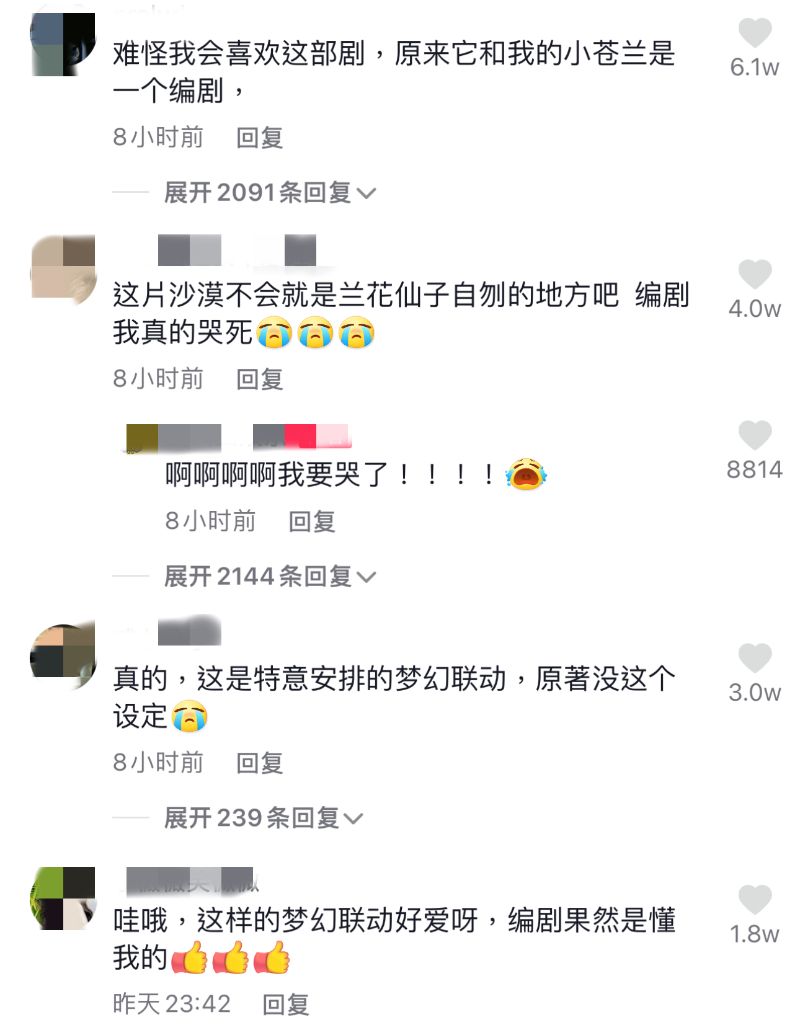Viewport: 800px width, 1025px height.
Task: Reply to the 这片沙漠 comment
Action: (260, 379)
